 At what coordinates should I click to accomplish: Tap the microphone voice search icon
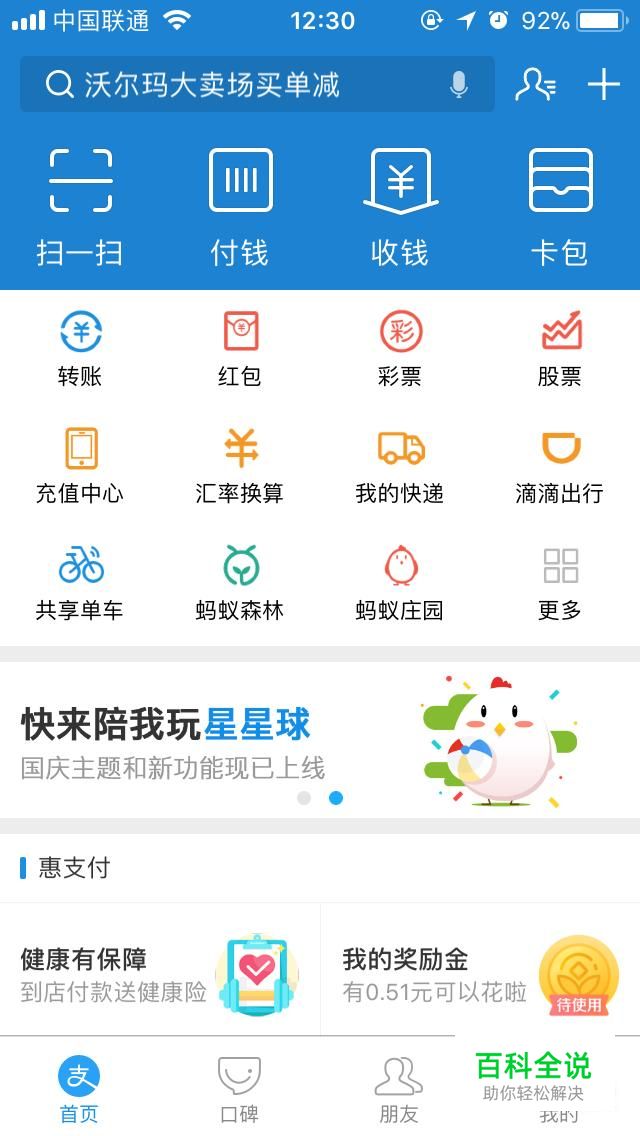(459, 85)
